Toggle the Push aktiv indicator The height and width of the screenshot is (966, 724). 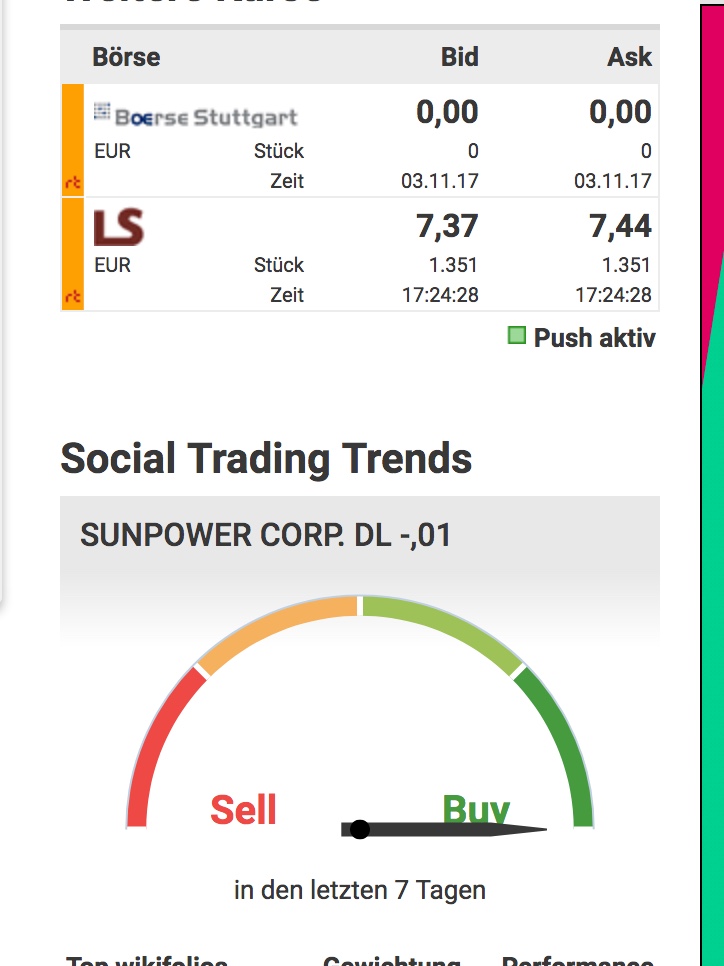(517, 336)
